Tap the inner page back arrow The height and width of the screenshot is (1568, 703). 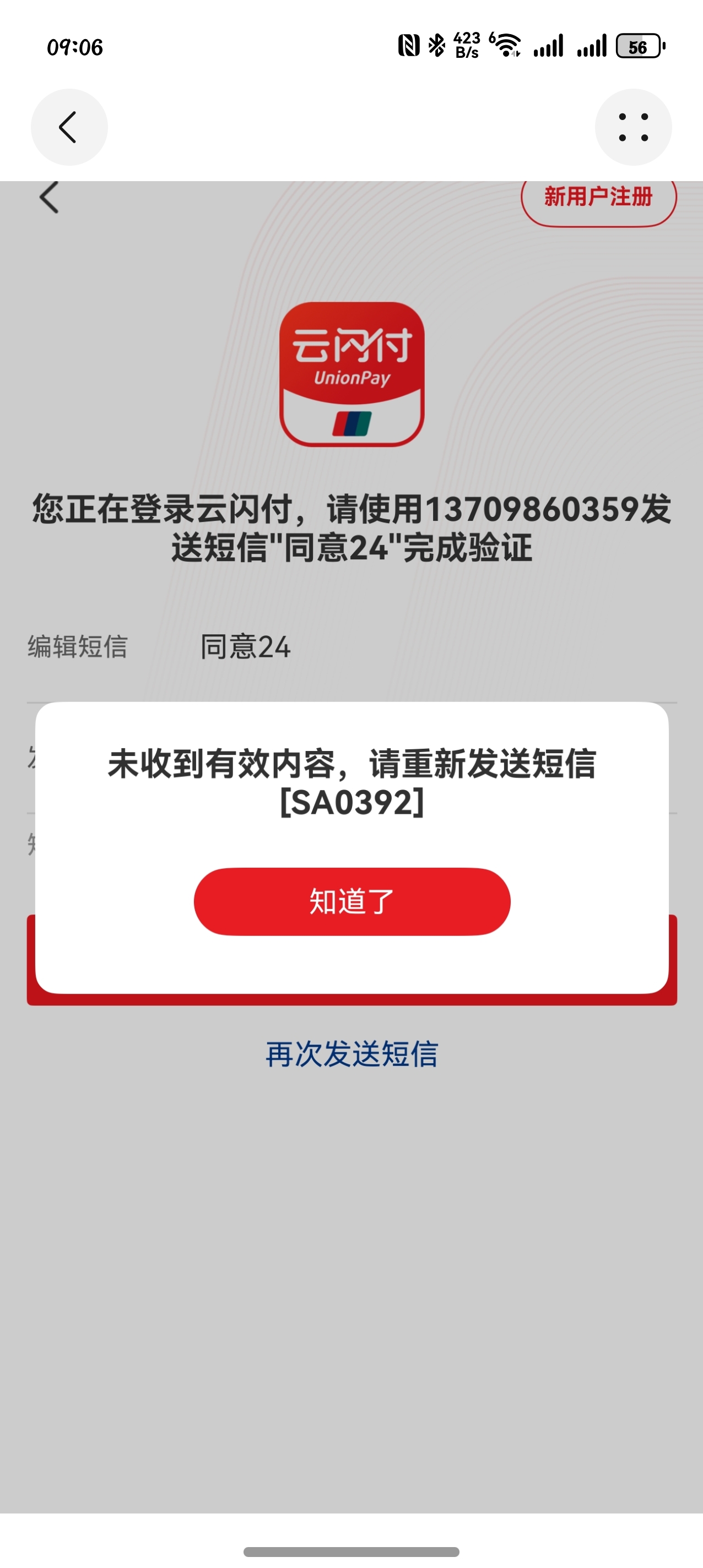[x=50, y=197]
